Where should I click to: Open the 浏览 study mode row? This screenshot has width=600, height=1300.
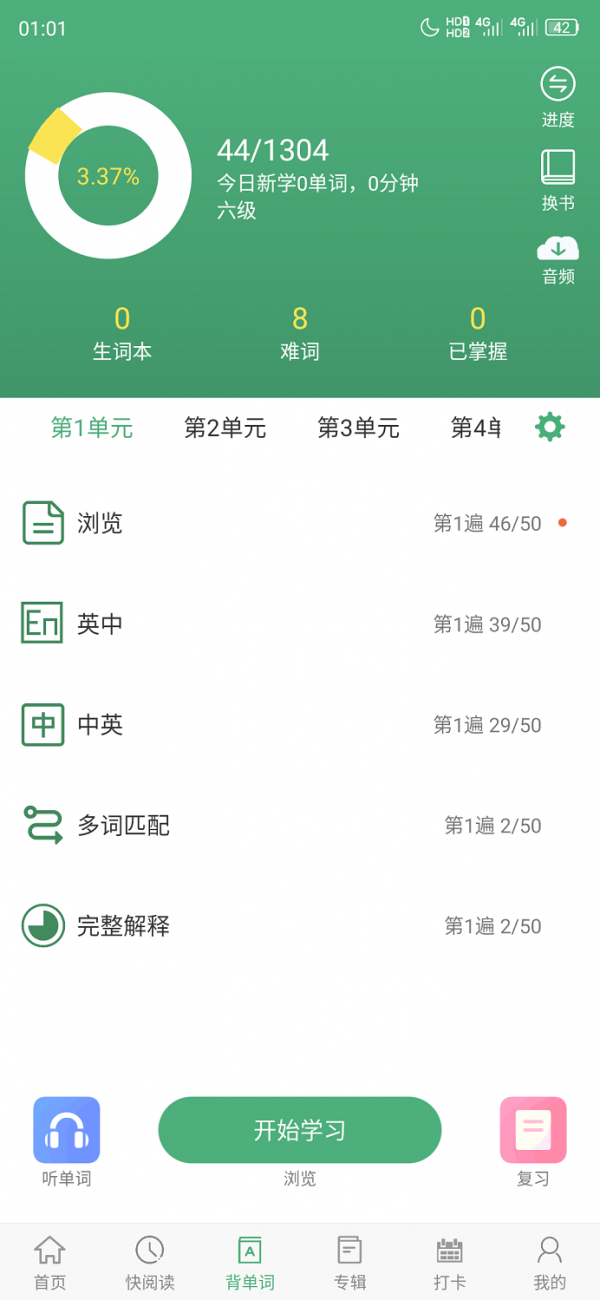tap(300, 523)
